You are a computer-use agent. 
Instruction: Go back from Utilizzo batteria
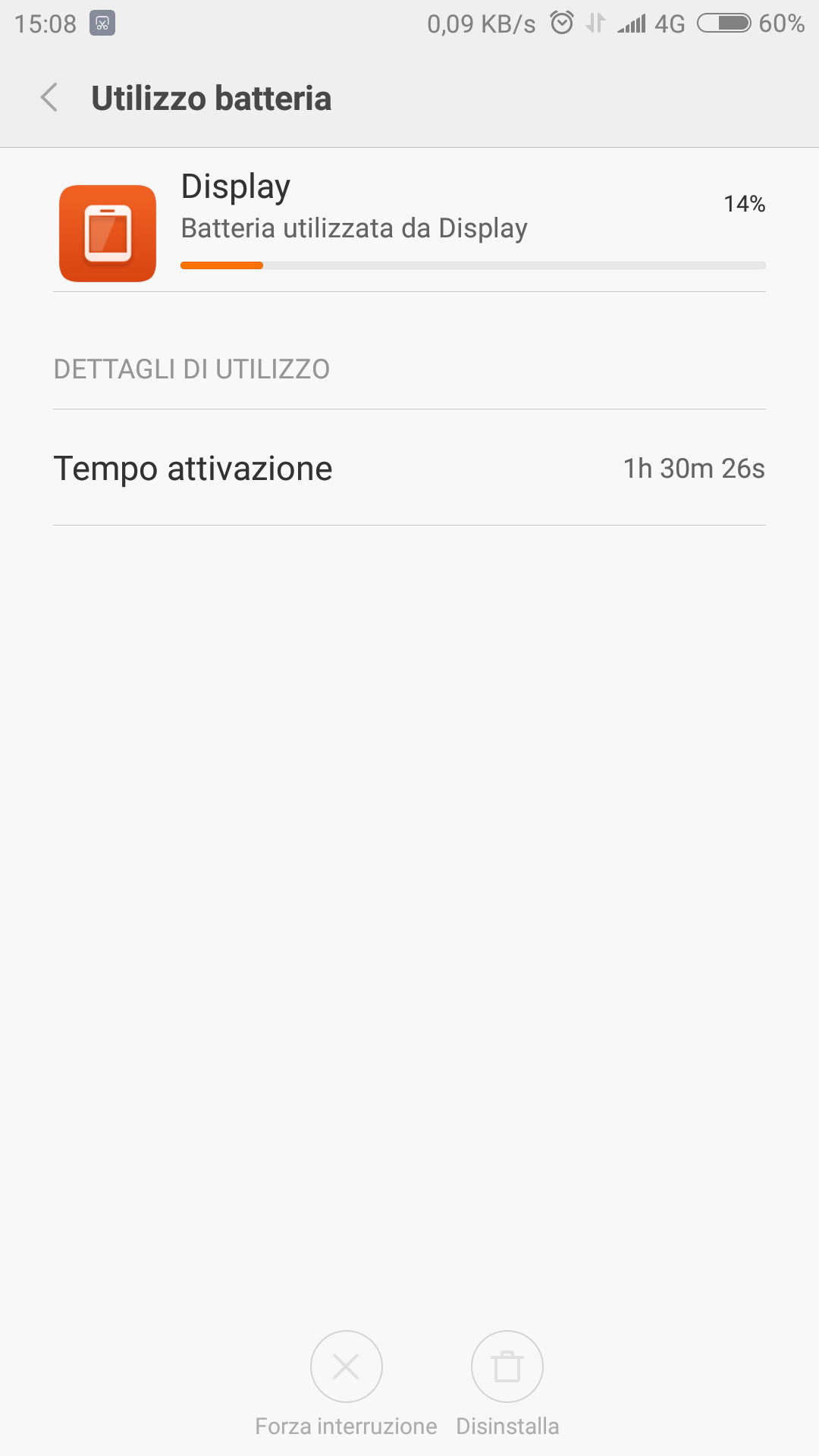[x=49, y=98]
